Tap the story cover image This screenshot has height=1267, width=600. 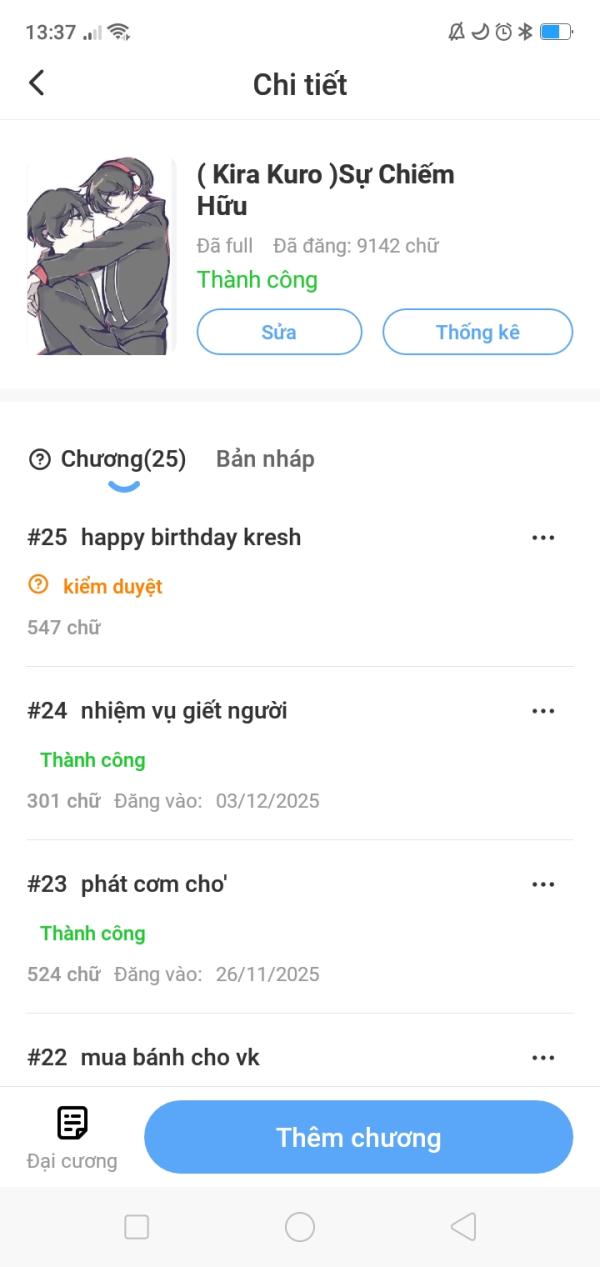click(x=101, y=256)
